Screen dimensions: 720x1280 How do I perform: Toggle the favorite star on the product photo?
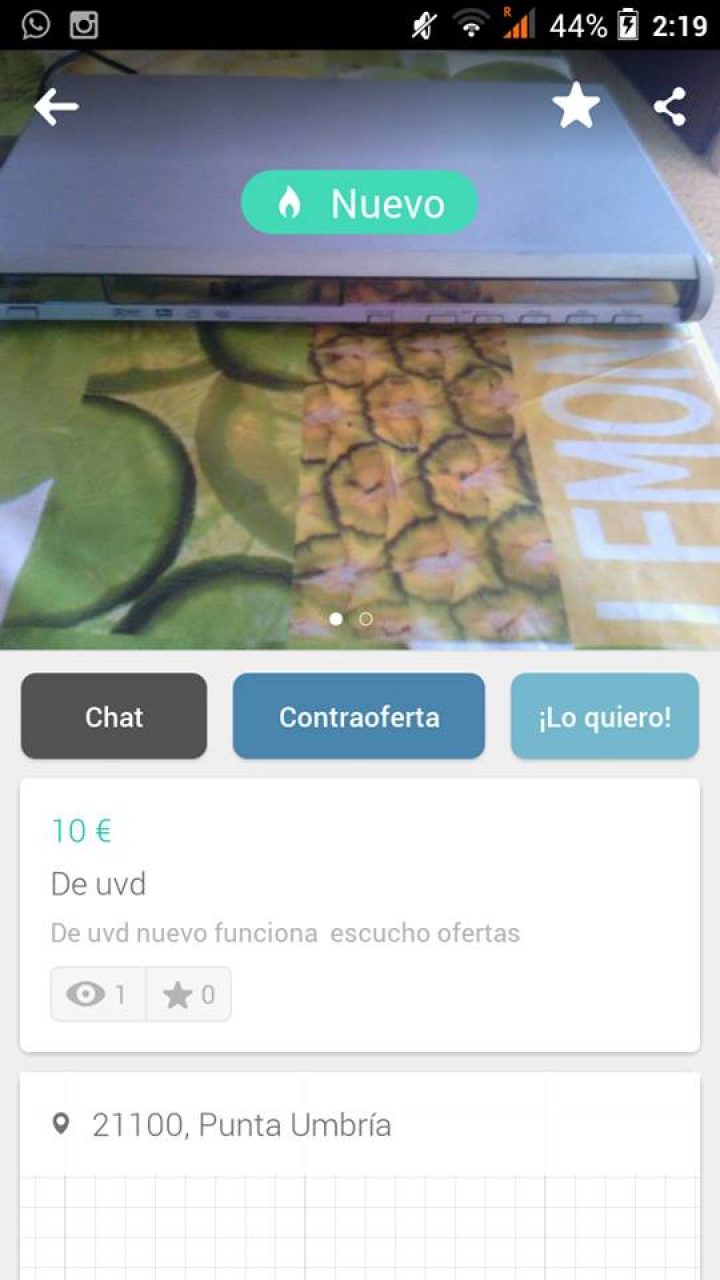tap(576, 106)
